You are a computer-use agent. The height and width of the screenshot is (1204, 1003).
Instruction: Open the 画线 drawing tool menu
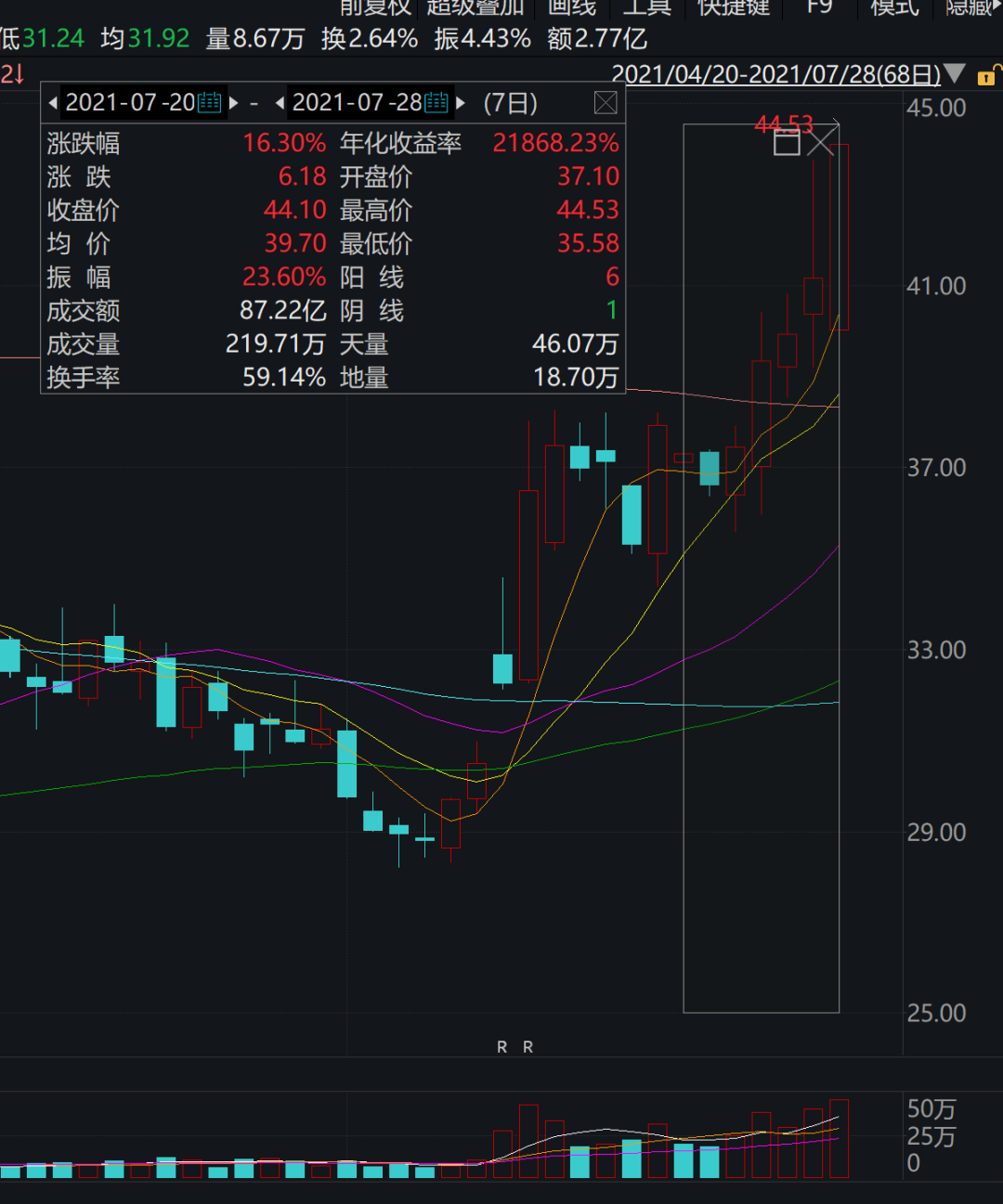[x=571, y=7]
